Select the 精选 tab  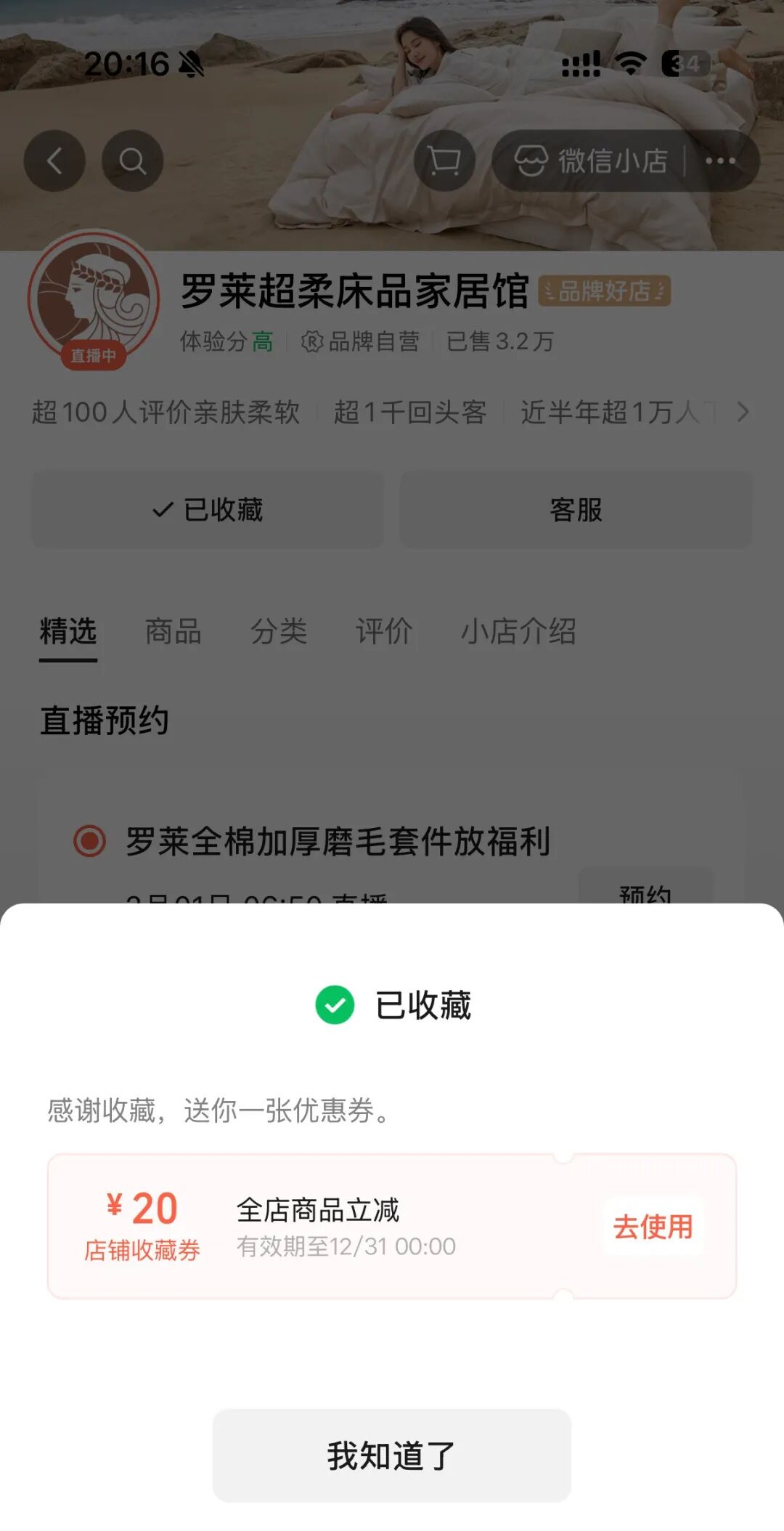tap(68, 631)
